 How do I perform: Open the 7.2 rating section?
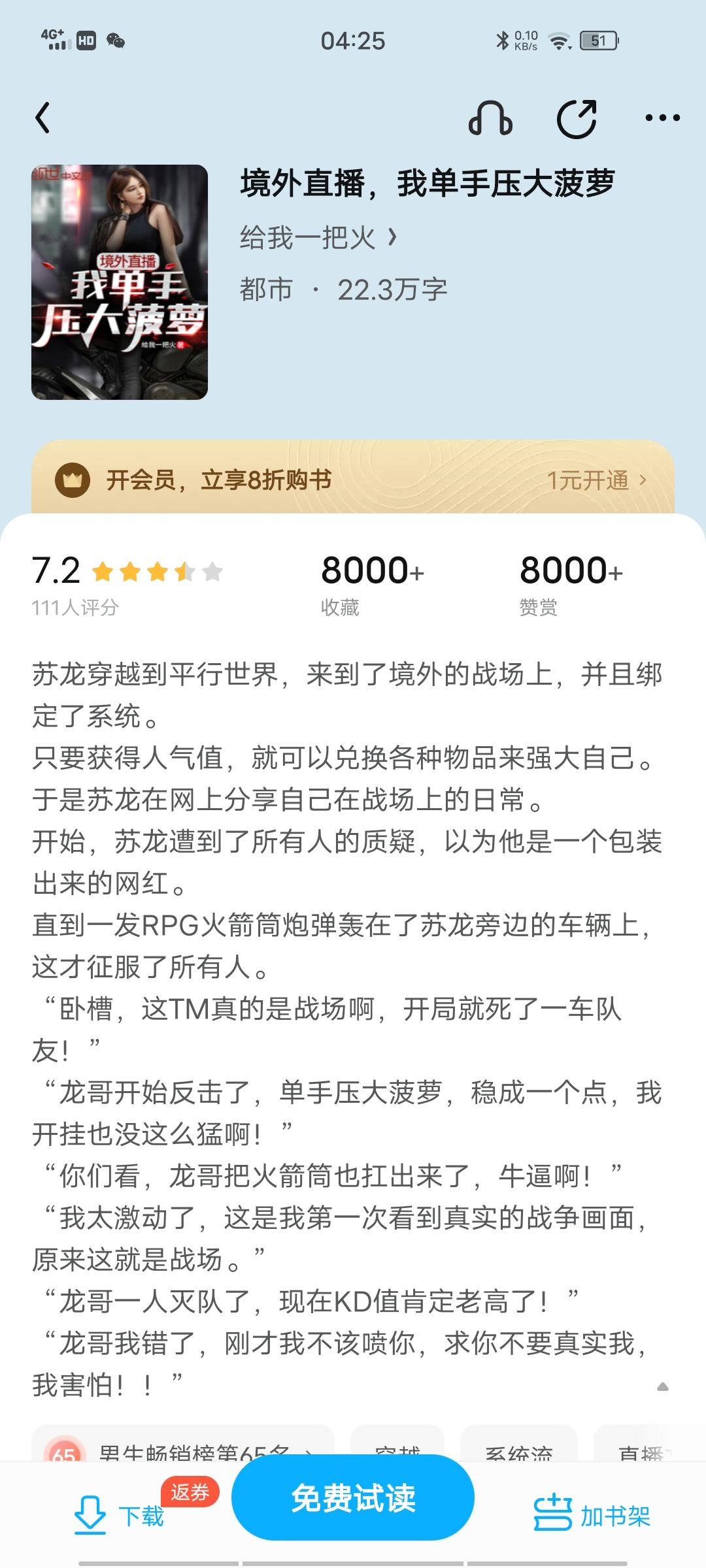[127, 586]
